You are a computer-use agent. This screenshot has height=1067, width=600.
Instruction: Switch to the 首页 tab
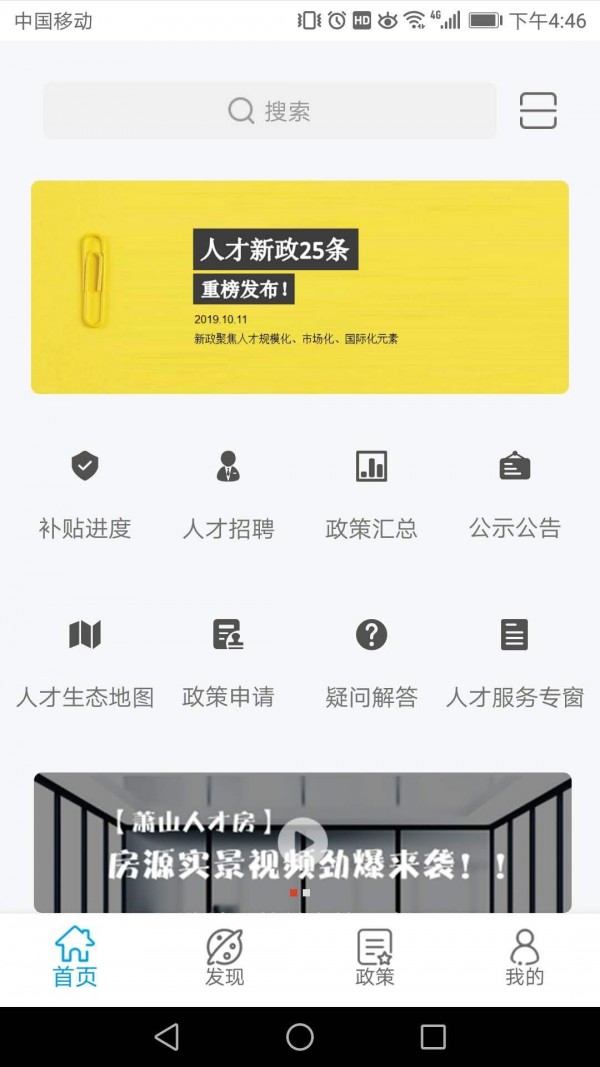[x=75, y=957]
